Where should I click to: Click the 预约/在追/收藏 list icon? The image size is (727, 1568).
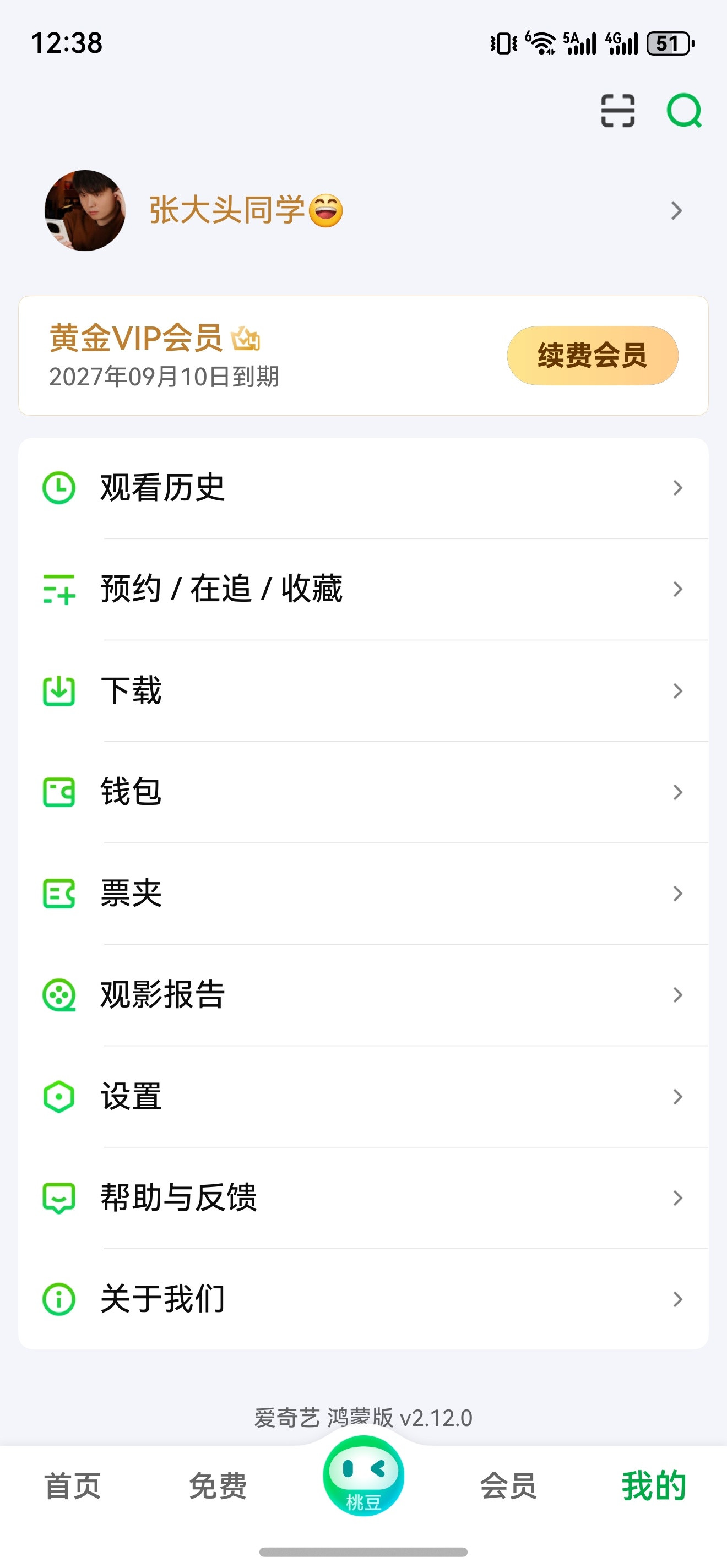click(58, 589)
